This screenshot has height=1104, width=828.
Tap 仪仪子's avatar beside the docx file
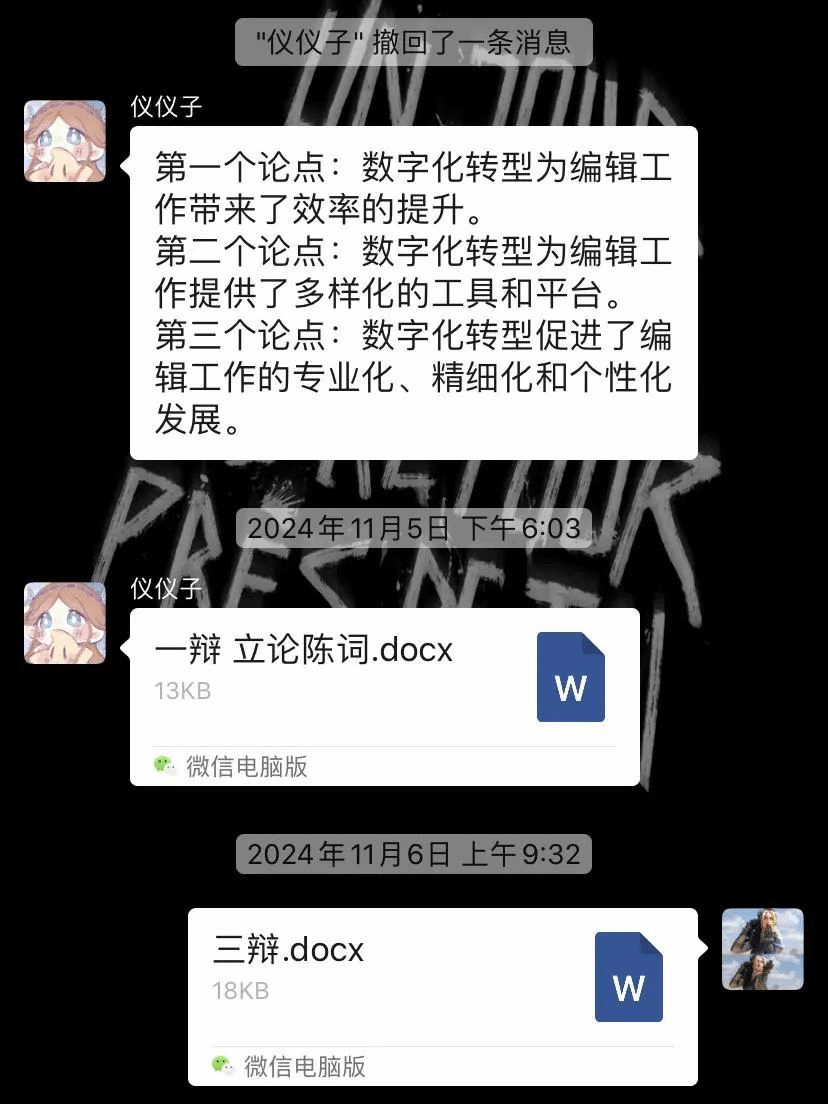(x=65, y=623)
